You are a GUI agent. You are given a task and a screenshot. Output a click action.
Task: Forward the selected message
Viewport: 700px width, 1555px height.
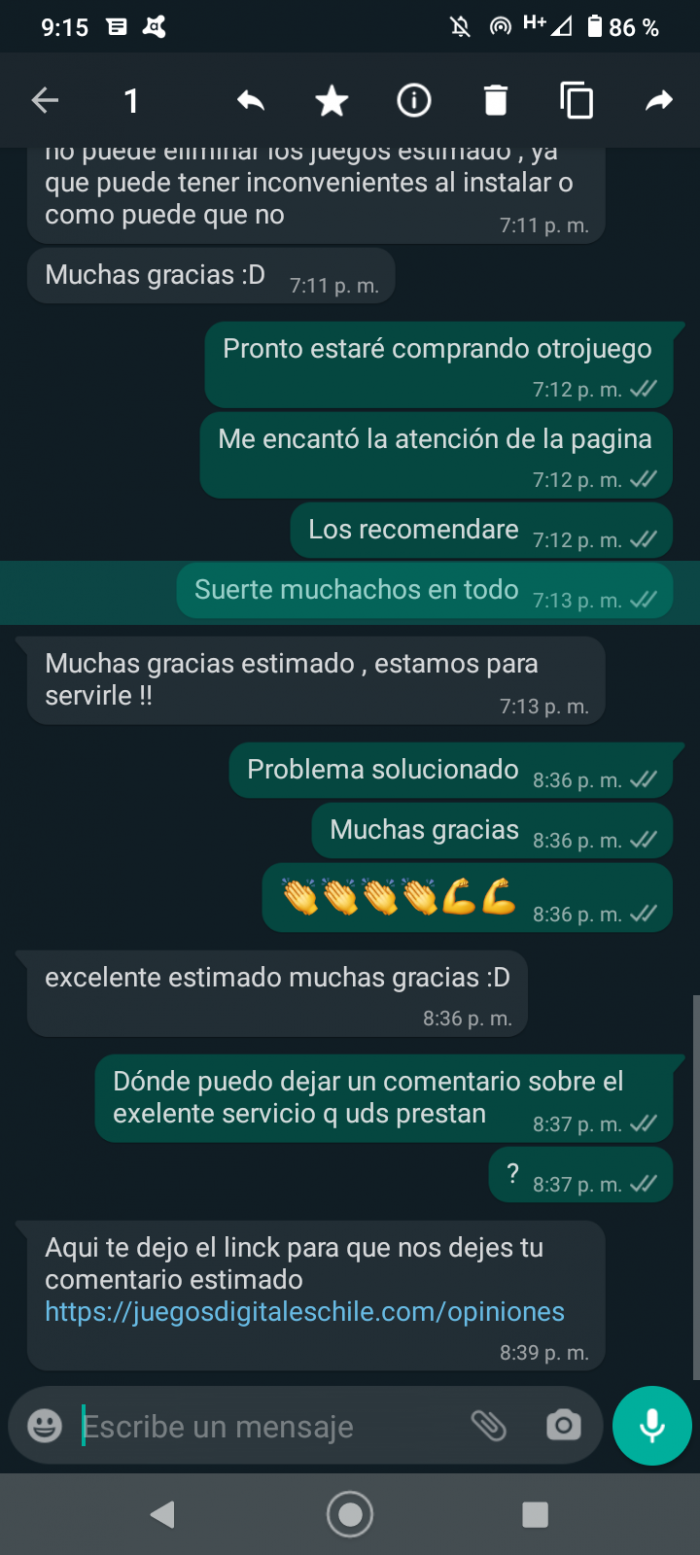pyautogui.click(x=659, y=100)
